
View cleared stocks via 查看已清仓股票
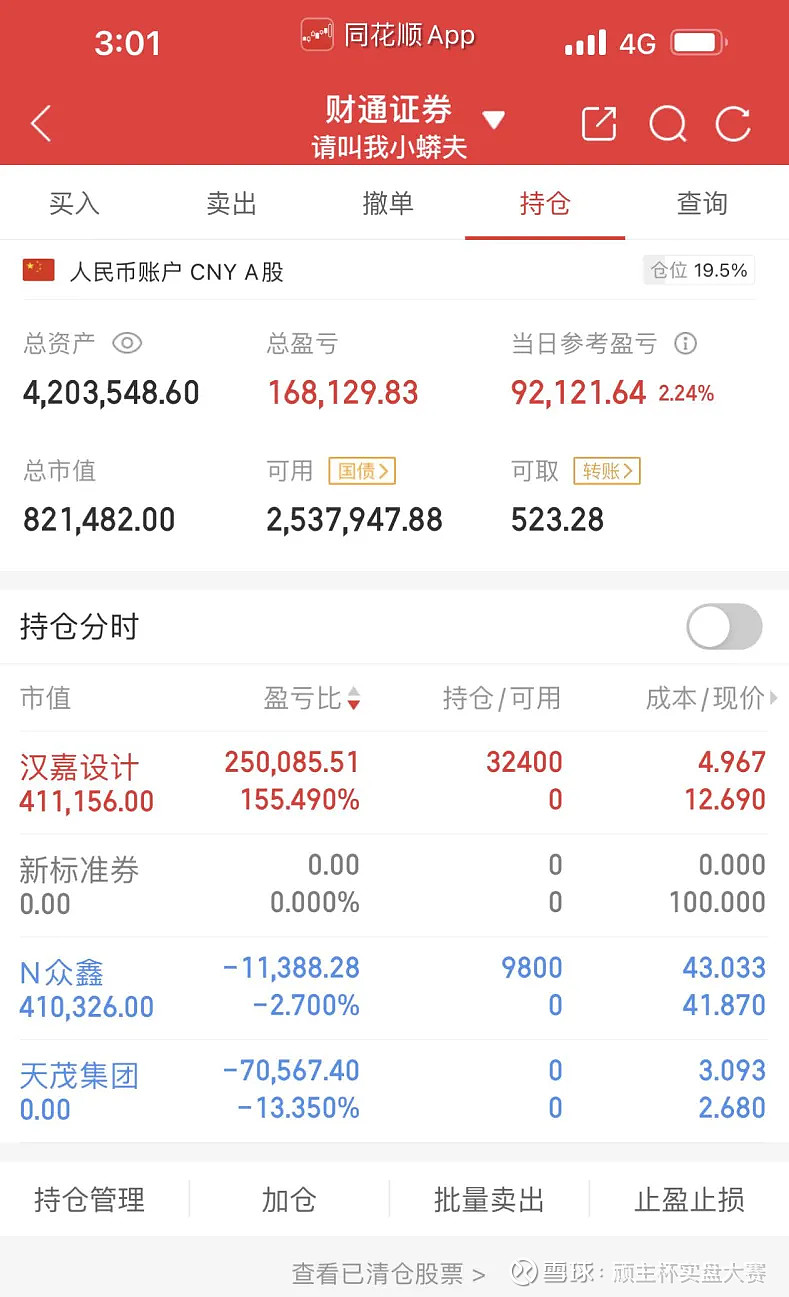click(389, 1273)
